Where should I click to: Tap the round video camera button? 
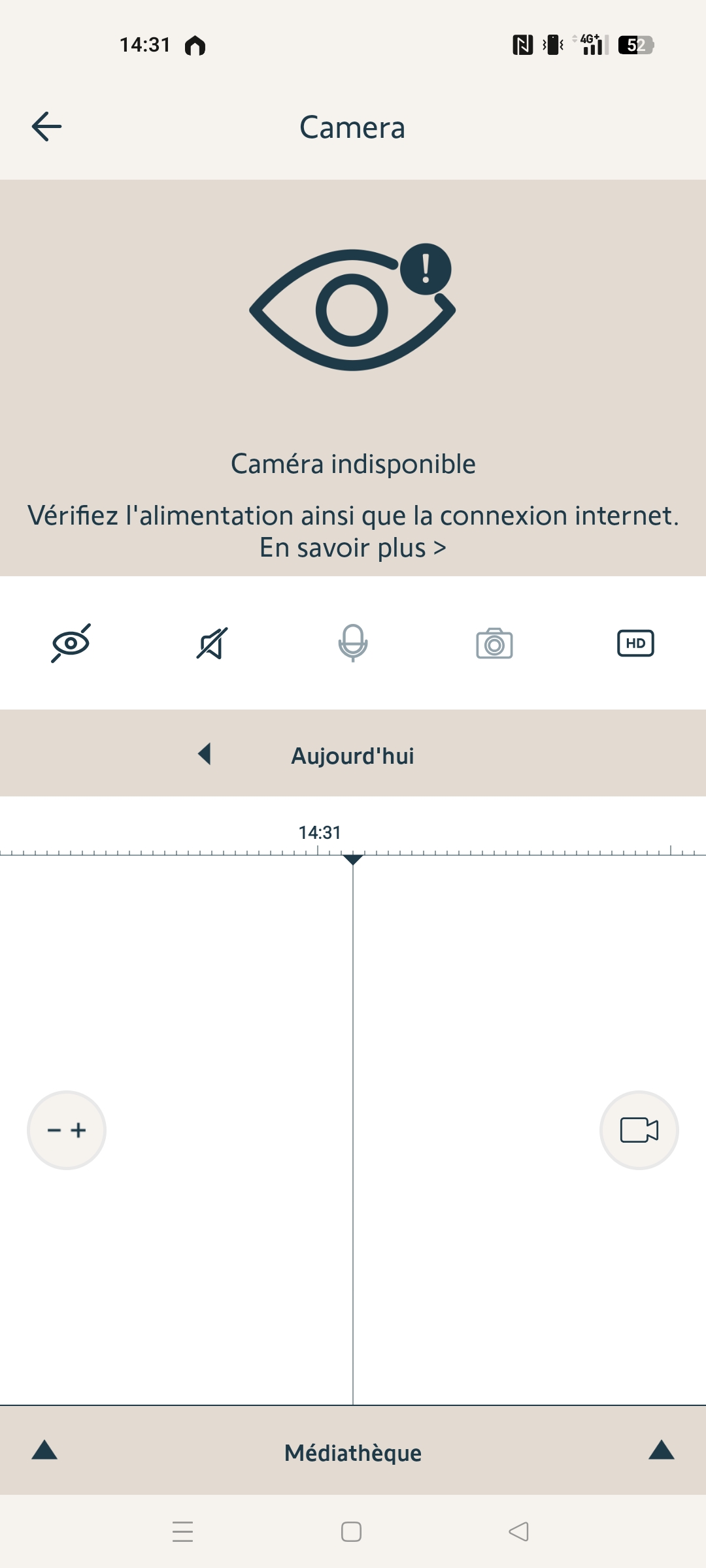click(x=639, y=1130)
